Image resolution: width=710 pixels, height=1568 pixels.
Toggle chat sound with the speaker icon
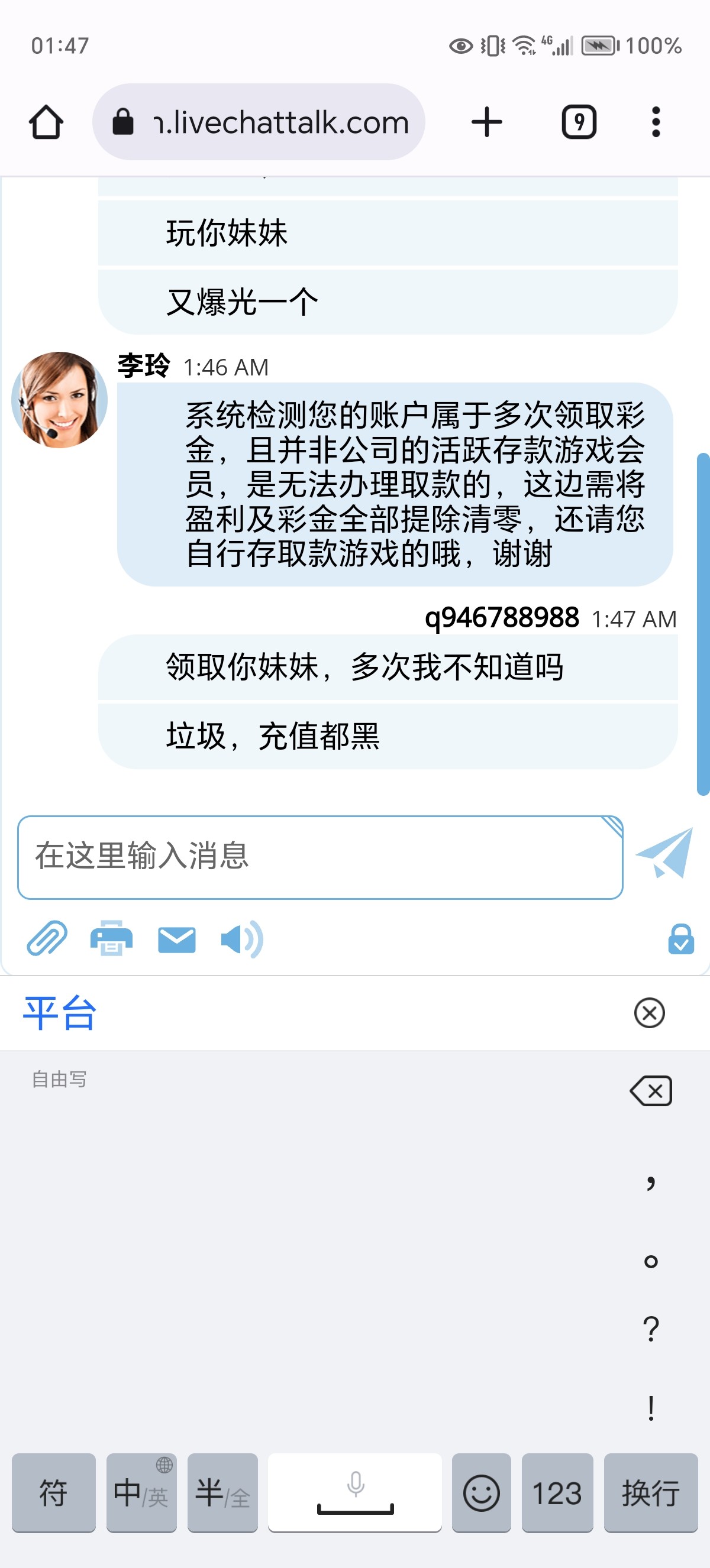tap(241, 939)
